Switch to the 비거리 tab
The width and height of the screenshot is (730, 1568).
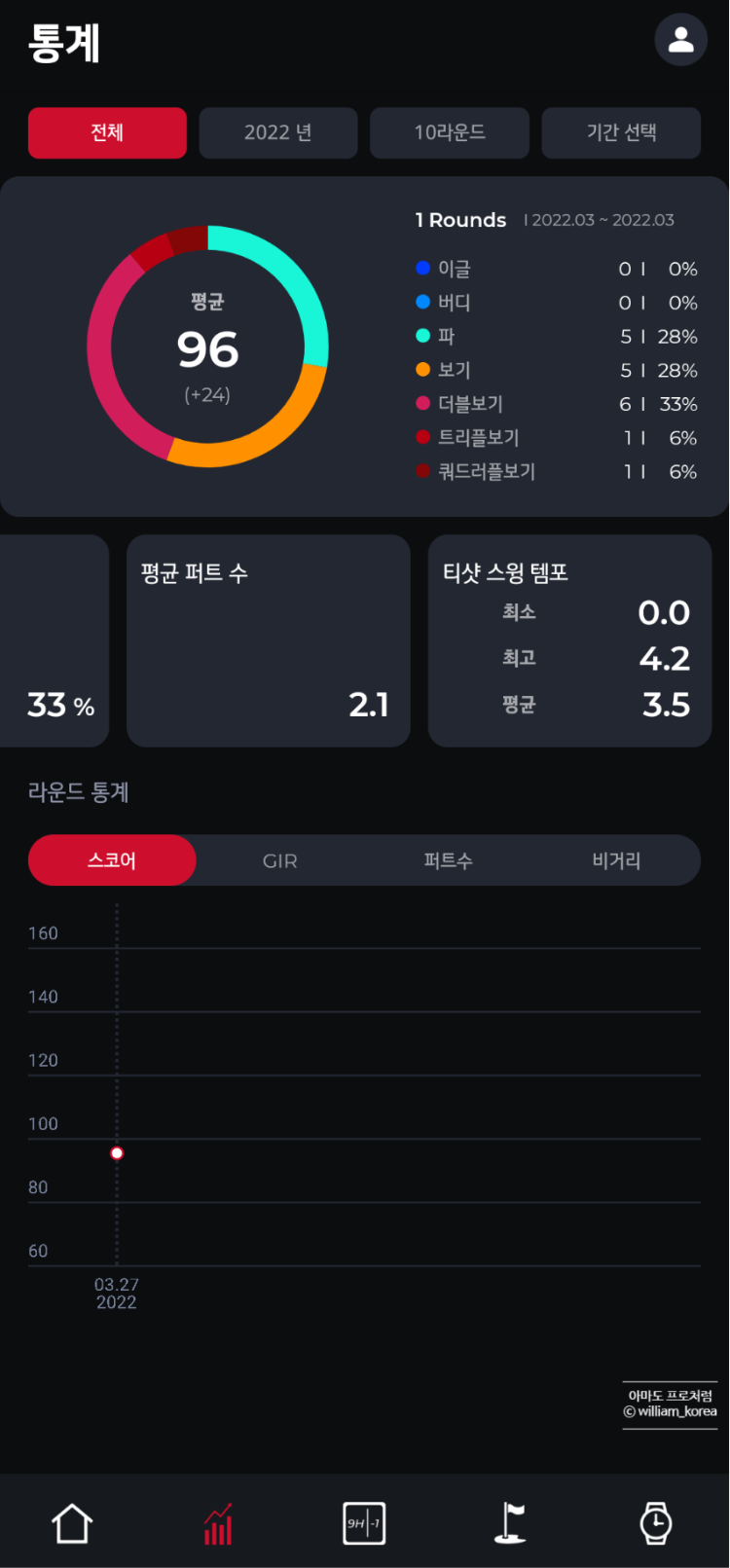pos(616,860)
